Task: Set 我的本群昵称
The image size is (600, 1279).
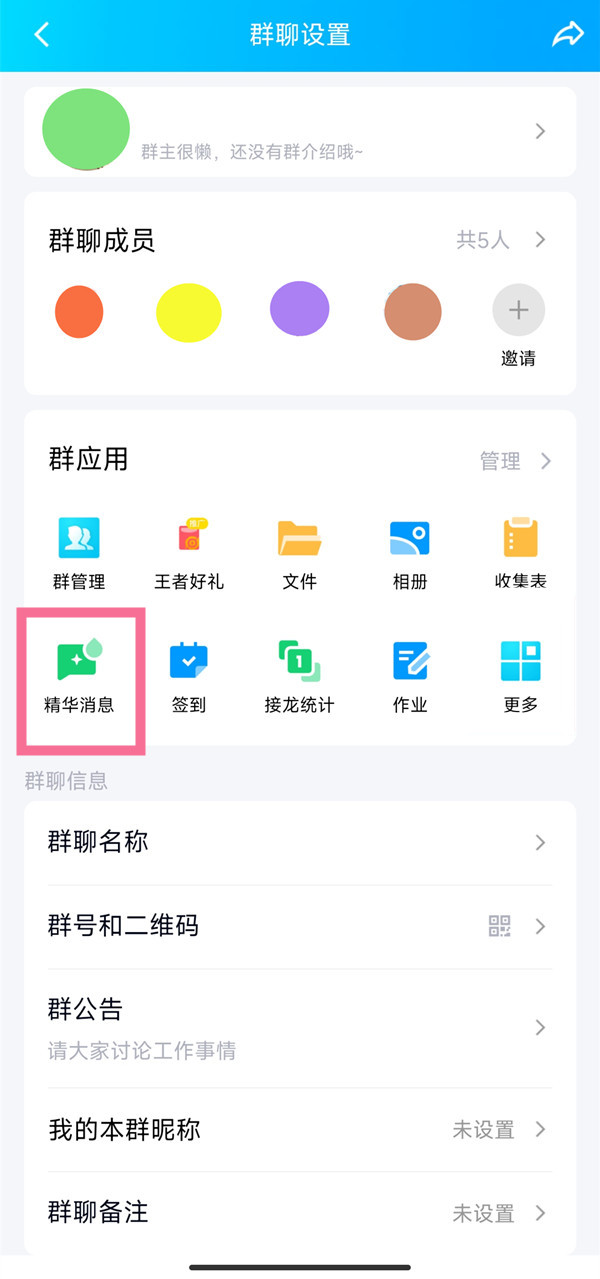Action: (300, 1130)
